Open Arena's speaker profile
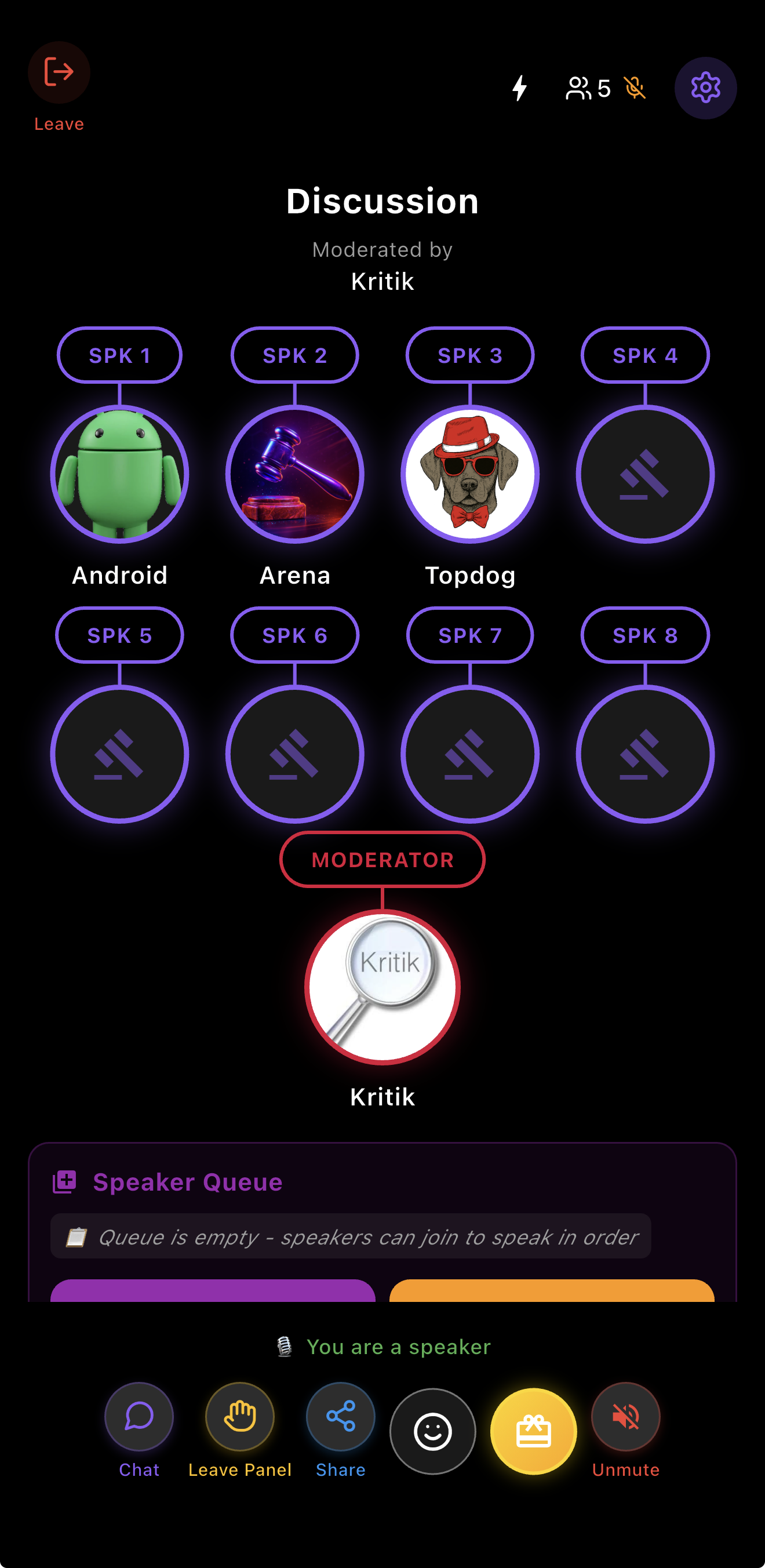The height and width of the screenshot is (1568, 765). (x=295, y=474)
